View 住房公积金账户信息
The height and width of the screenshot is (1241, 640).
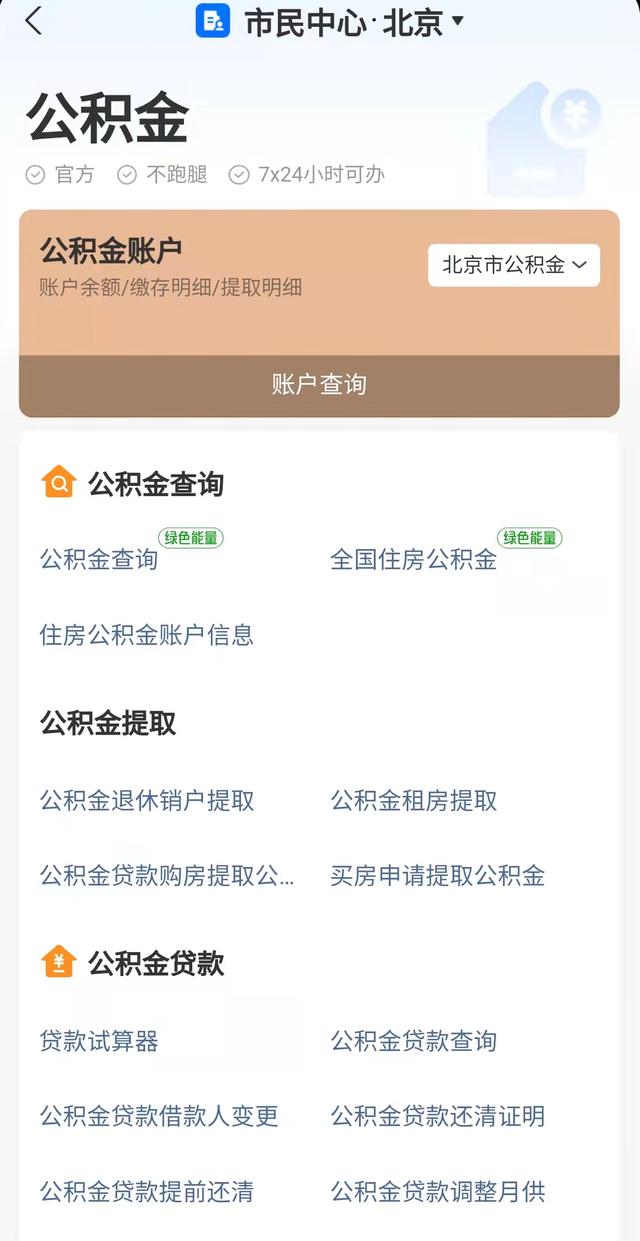click(147, 635)
